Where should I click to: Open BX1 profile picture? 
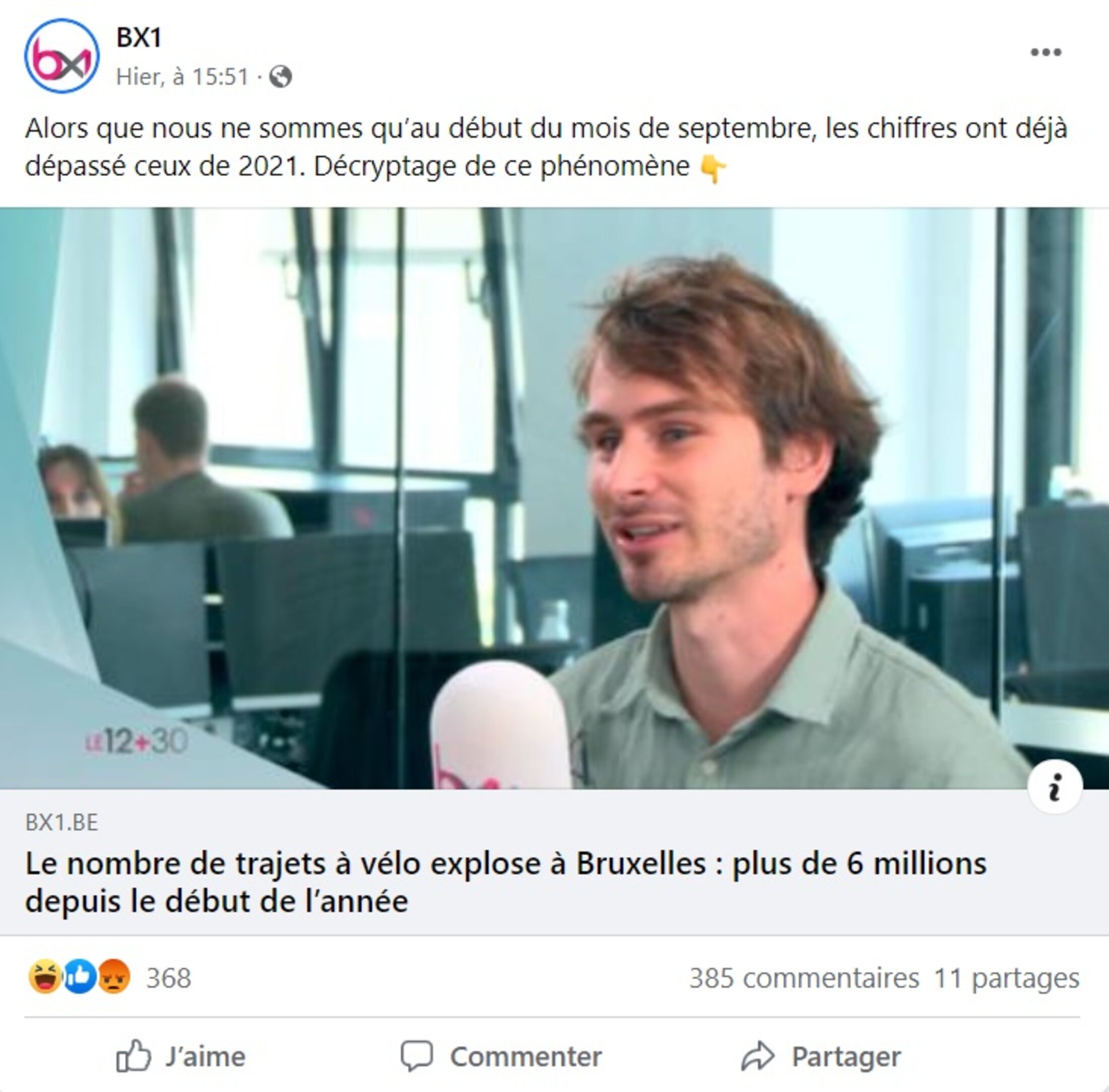[61, 56]
